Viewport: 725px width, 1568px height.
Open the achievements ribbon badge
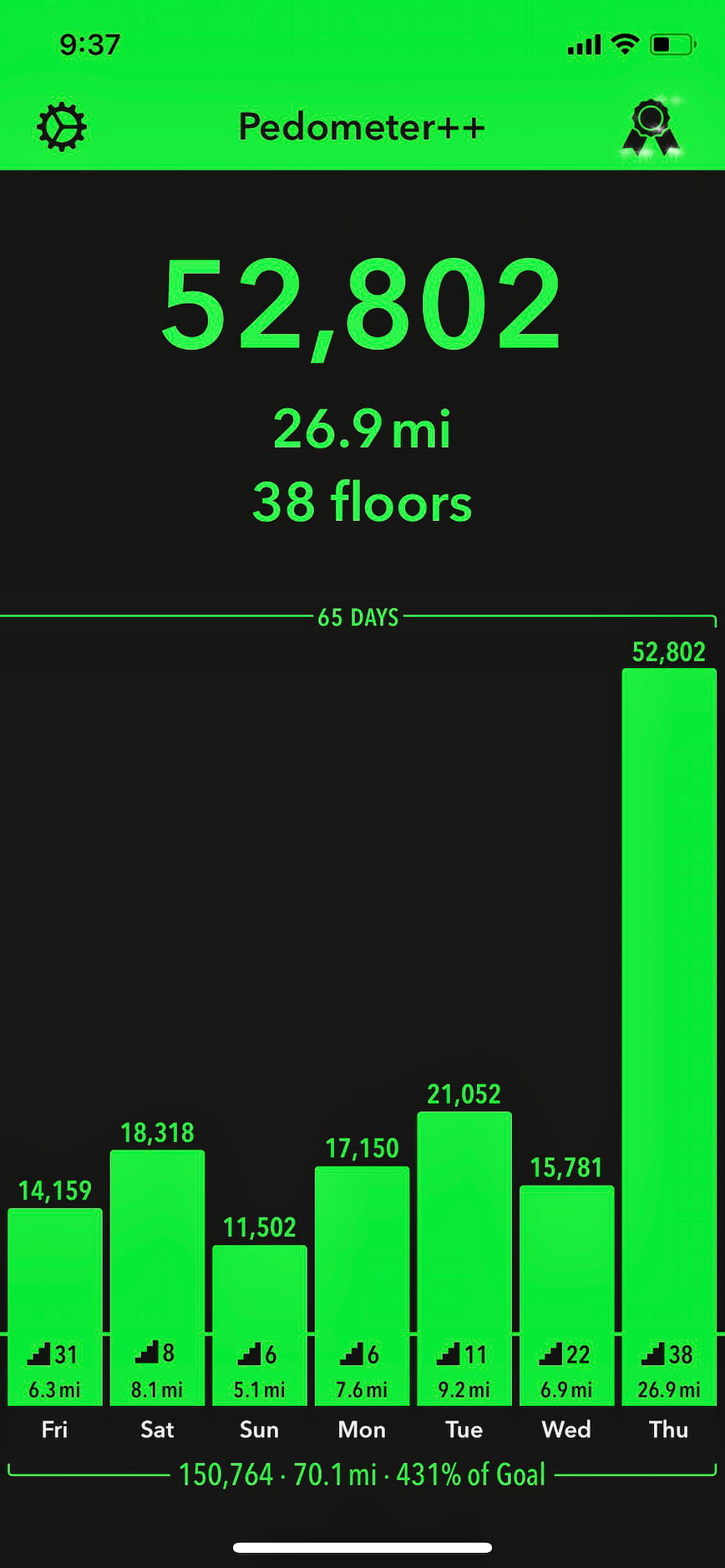click(651, 128)
